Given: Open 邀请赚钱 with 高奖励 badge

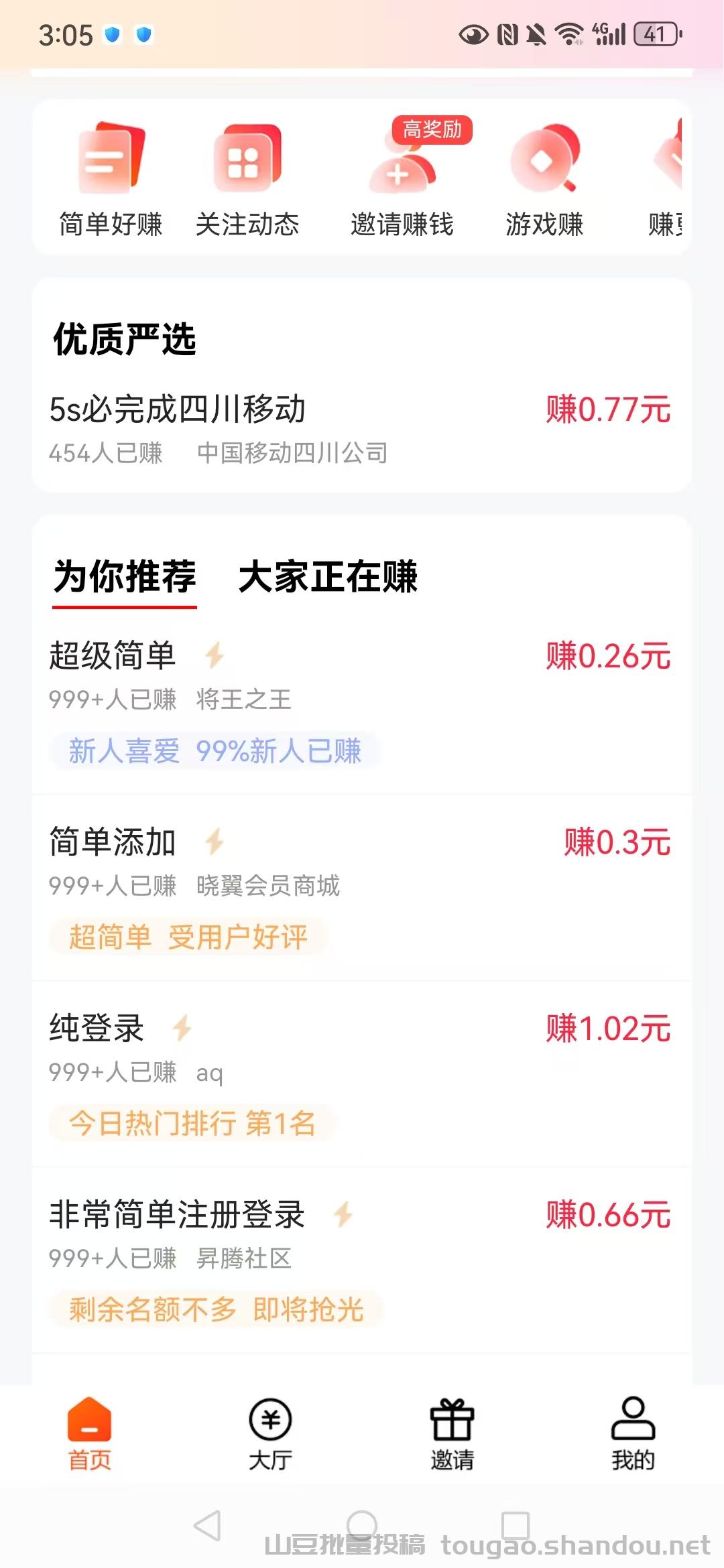Looking at the screenshot, I should [401, 174].
